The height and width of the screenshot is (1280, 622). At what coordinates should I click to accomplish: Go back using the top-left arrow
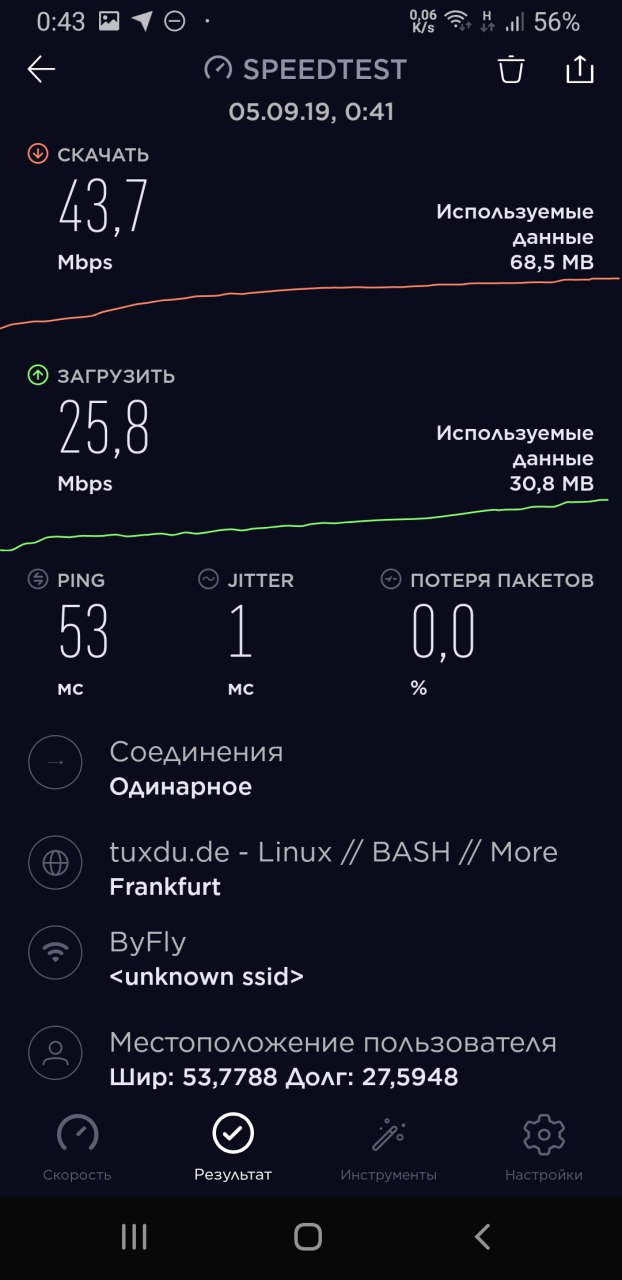[x=41, y=69]
